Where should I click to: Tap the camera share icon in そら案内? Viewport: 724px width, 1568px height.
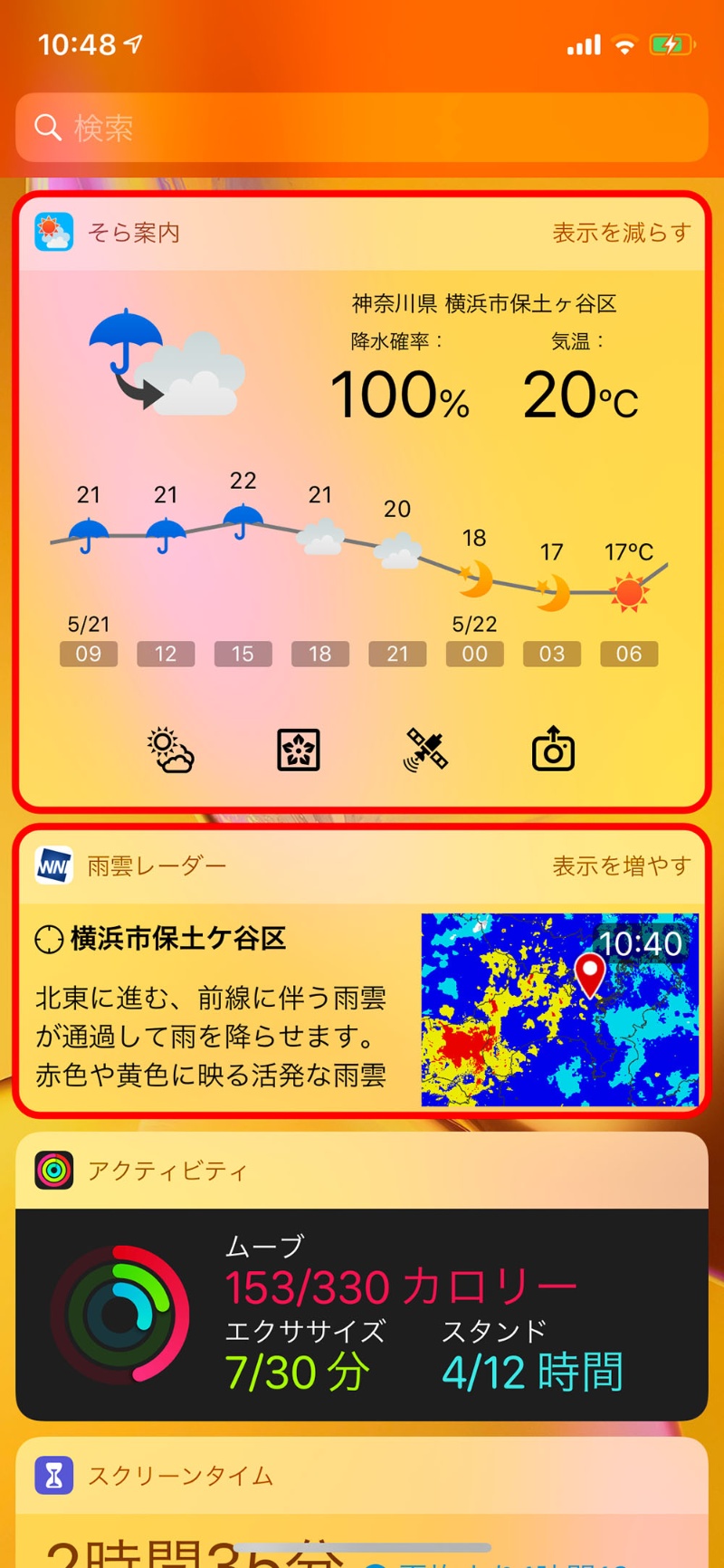click(x=553, y=750)
